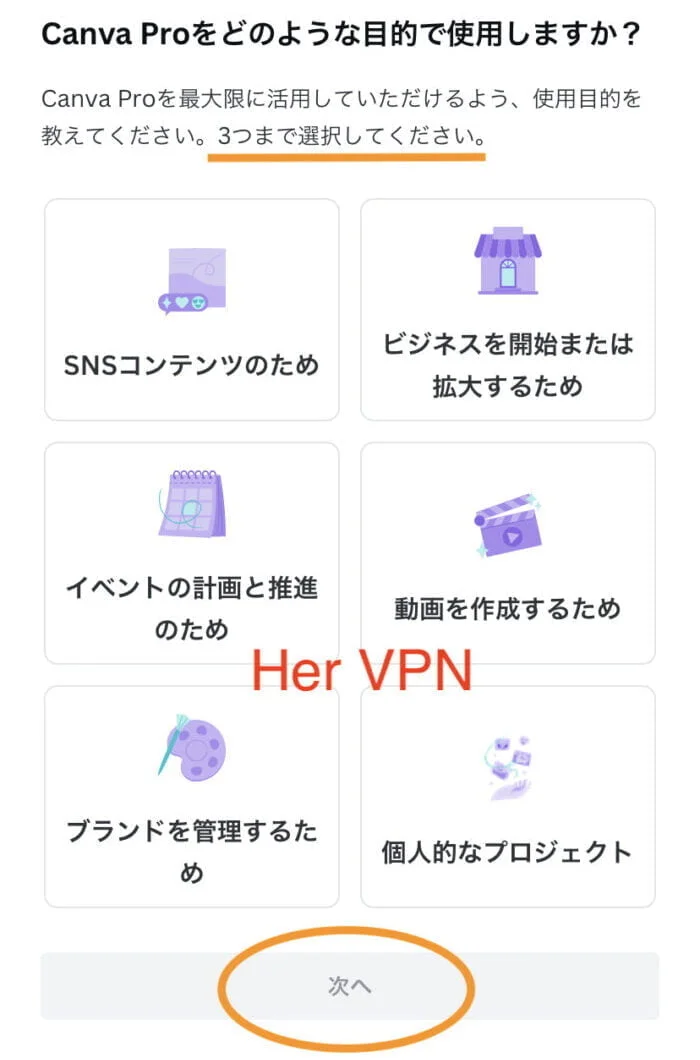This screenshot has height=1060, width=700.
Task: Select the 個人的なプロジェクト option
Action: [x=507, y=796]
